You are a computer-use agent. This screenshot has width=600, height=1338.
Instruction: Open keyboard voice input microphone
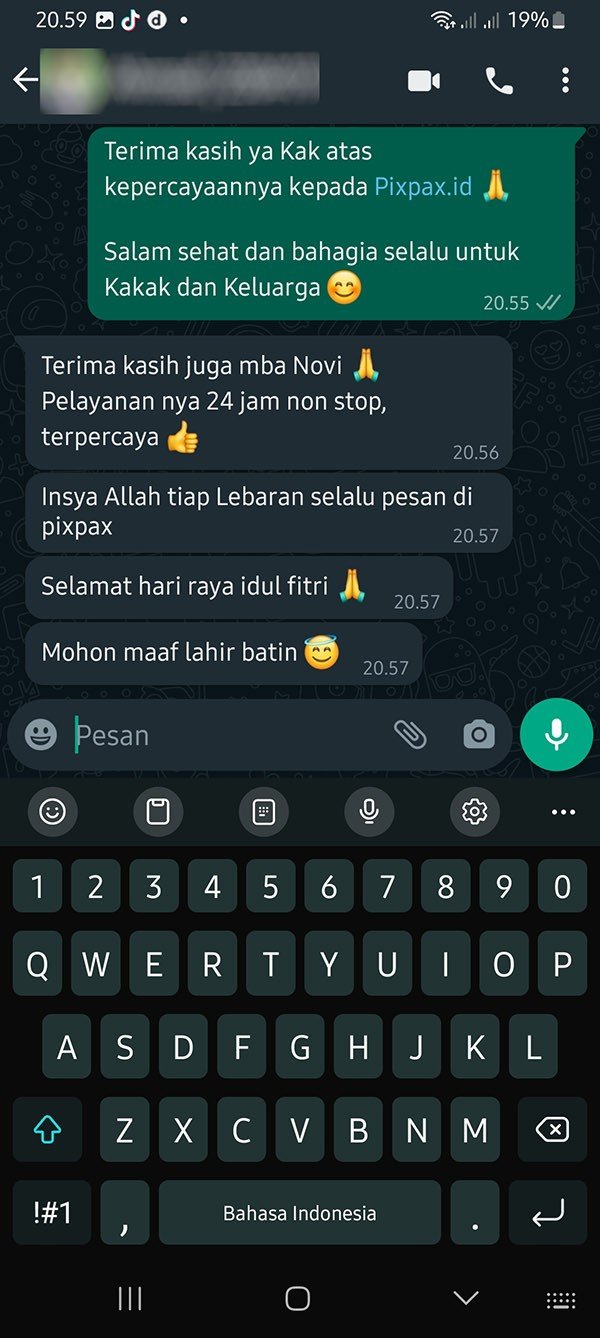tap(369, 812)
